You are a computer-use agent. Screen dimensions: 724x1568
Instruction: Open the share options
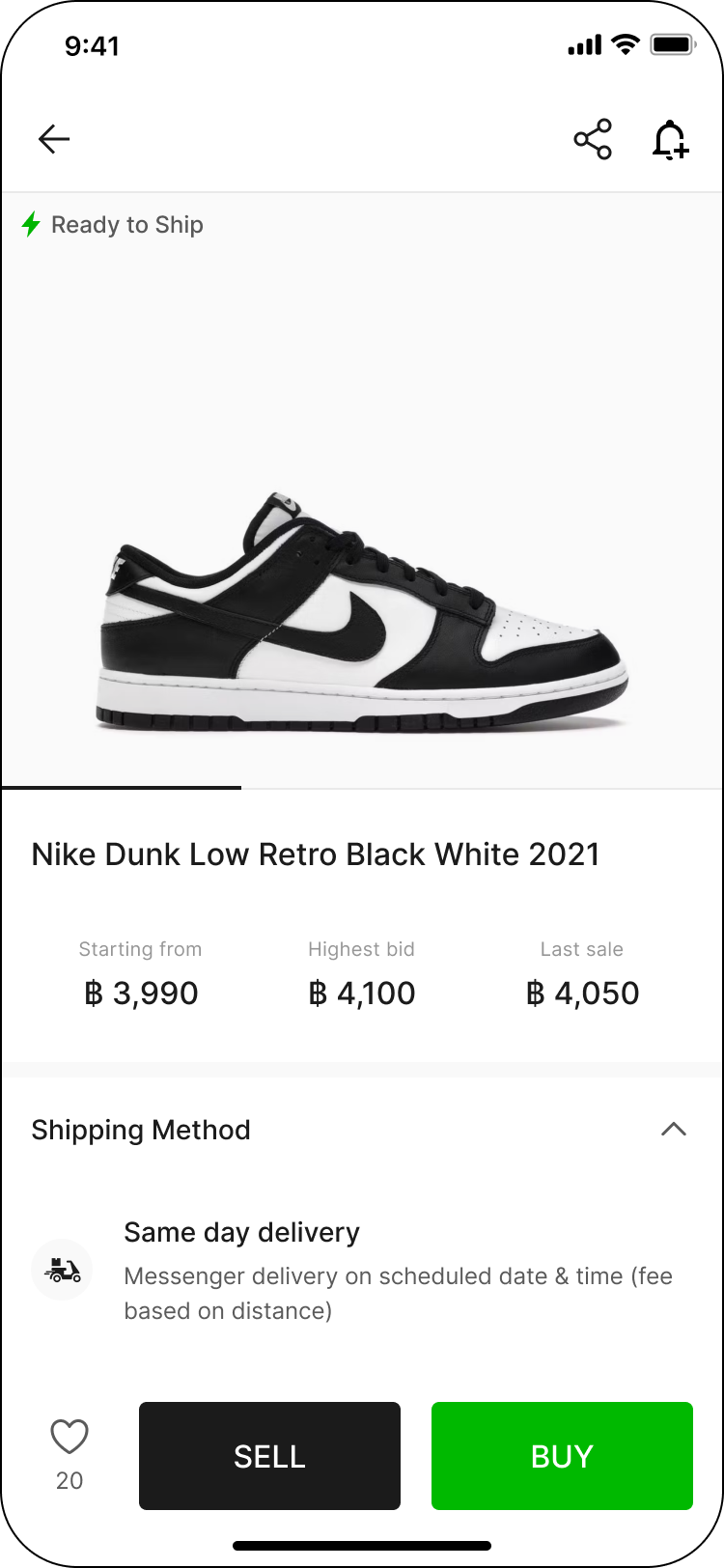592,138
